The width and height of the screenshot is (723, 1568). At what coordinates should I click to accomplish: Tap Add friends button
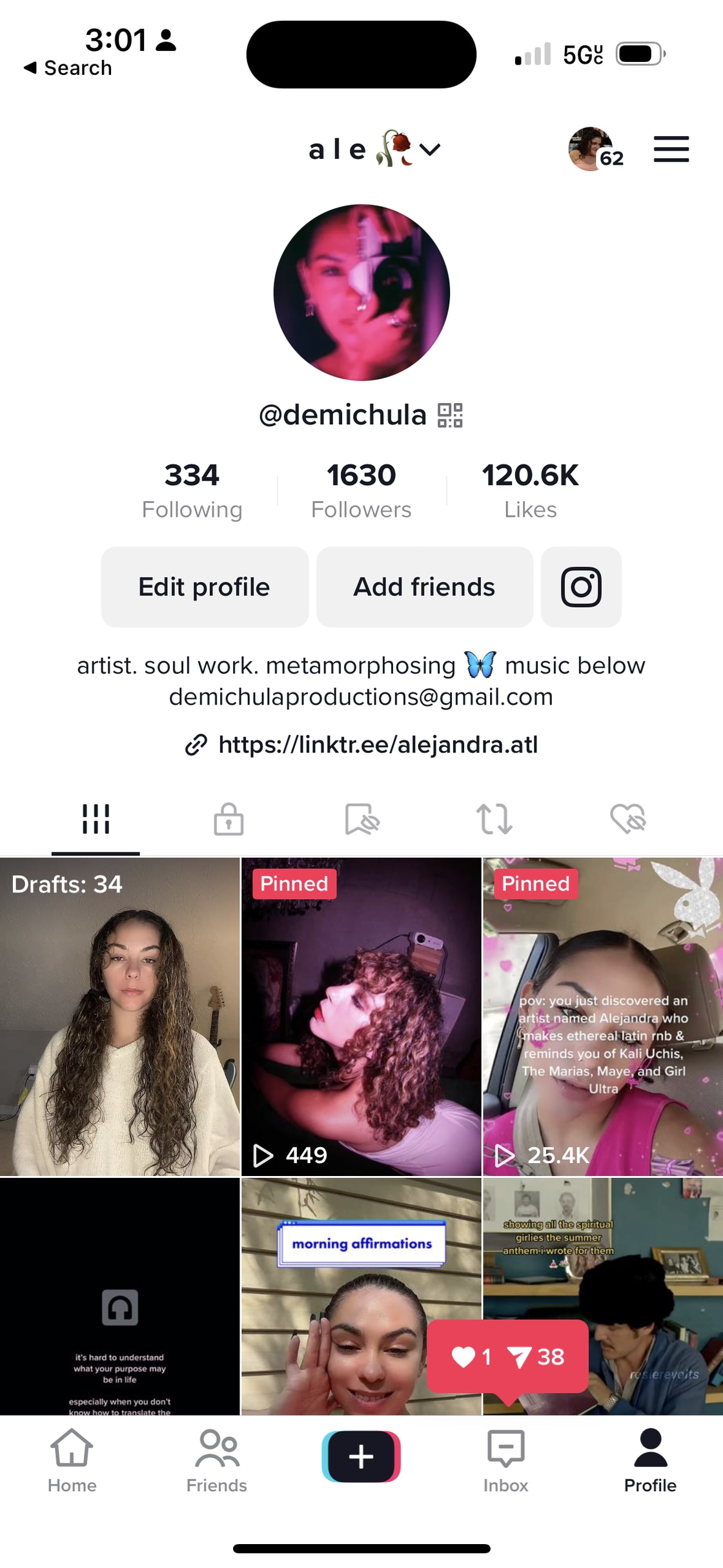[424, 587]
